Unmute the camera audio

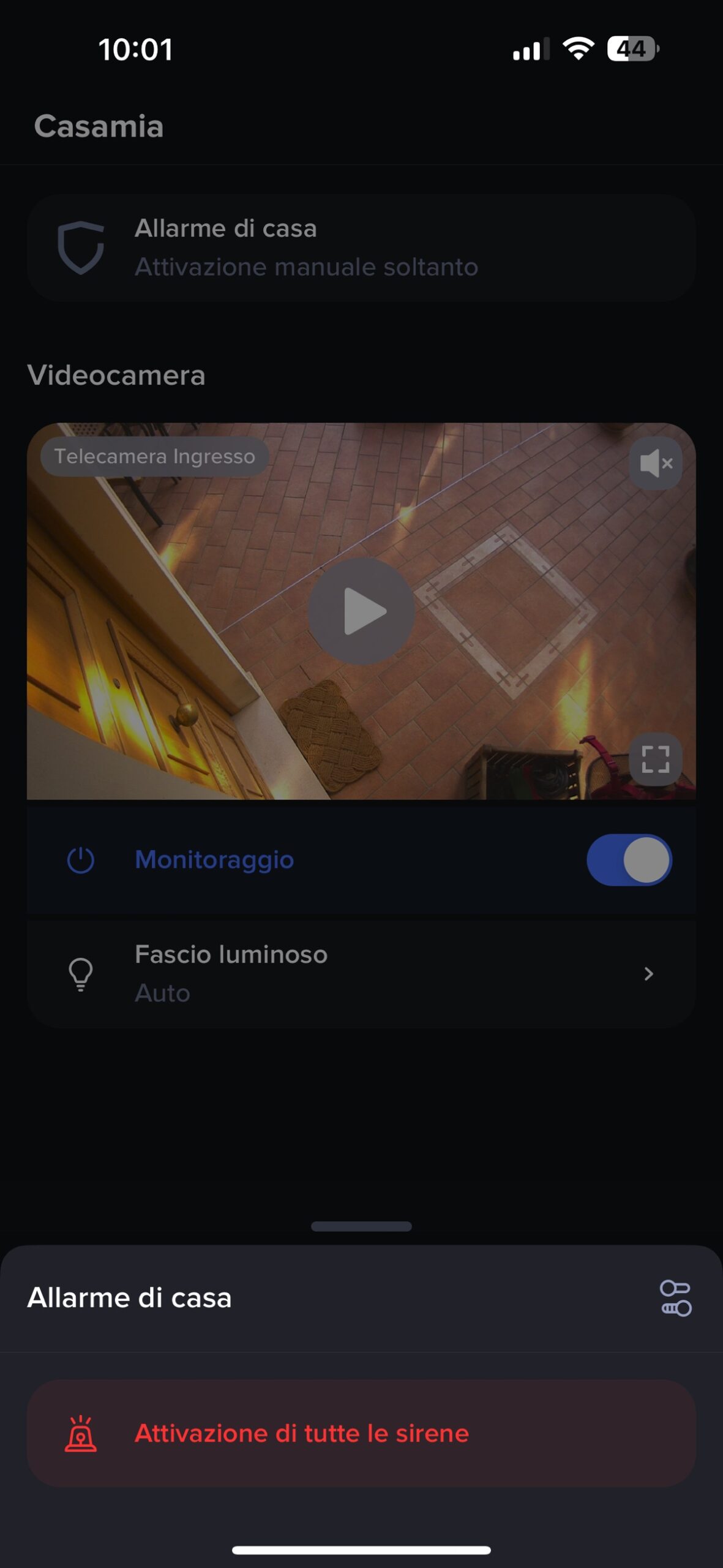click(x=656, y=463)
